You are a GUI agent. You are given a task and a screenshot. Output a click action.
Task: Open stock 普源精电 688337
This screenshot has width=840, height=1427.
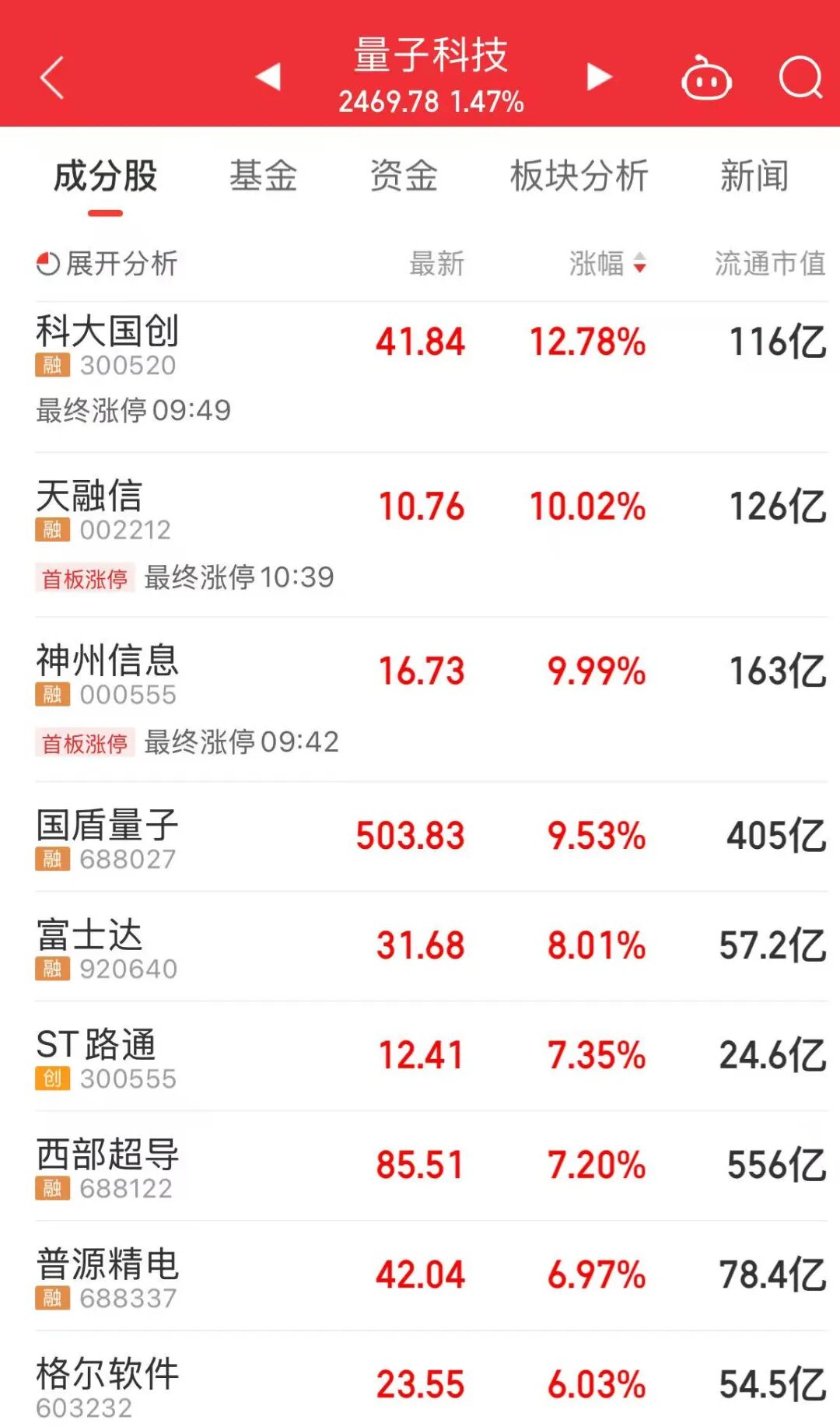coord(109,1275)
